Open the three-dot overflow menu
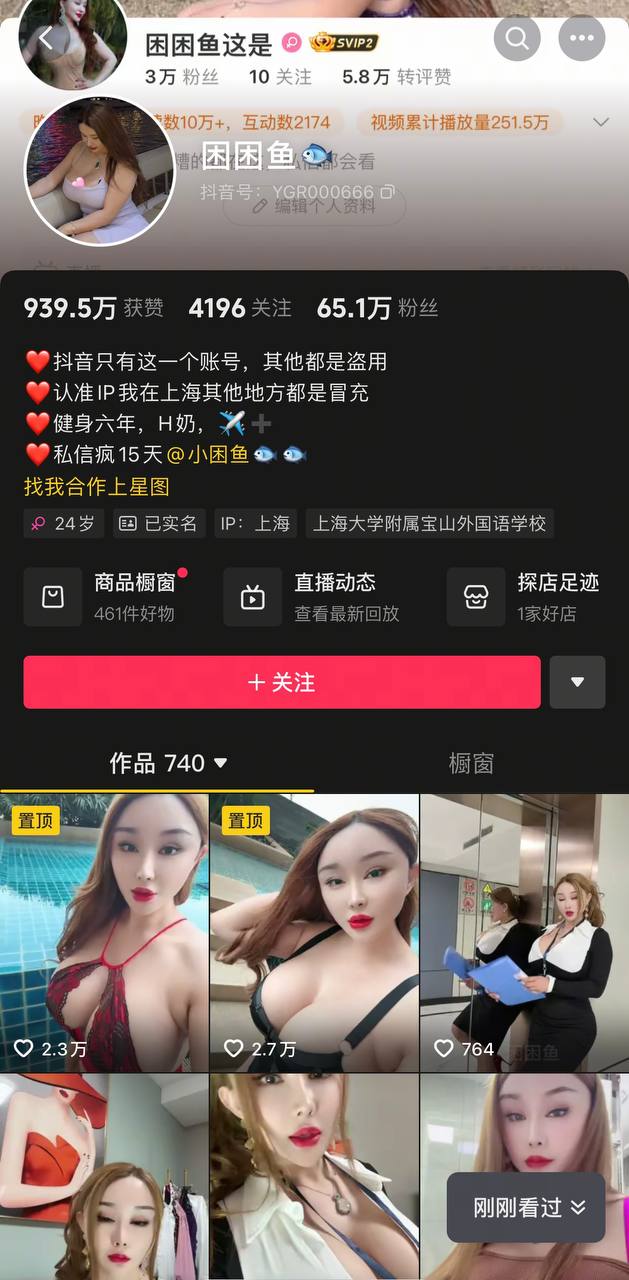The height and width of the screenshot is (1280, 629). (582, 39)
